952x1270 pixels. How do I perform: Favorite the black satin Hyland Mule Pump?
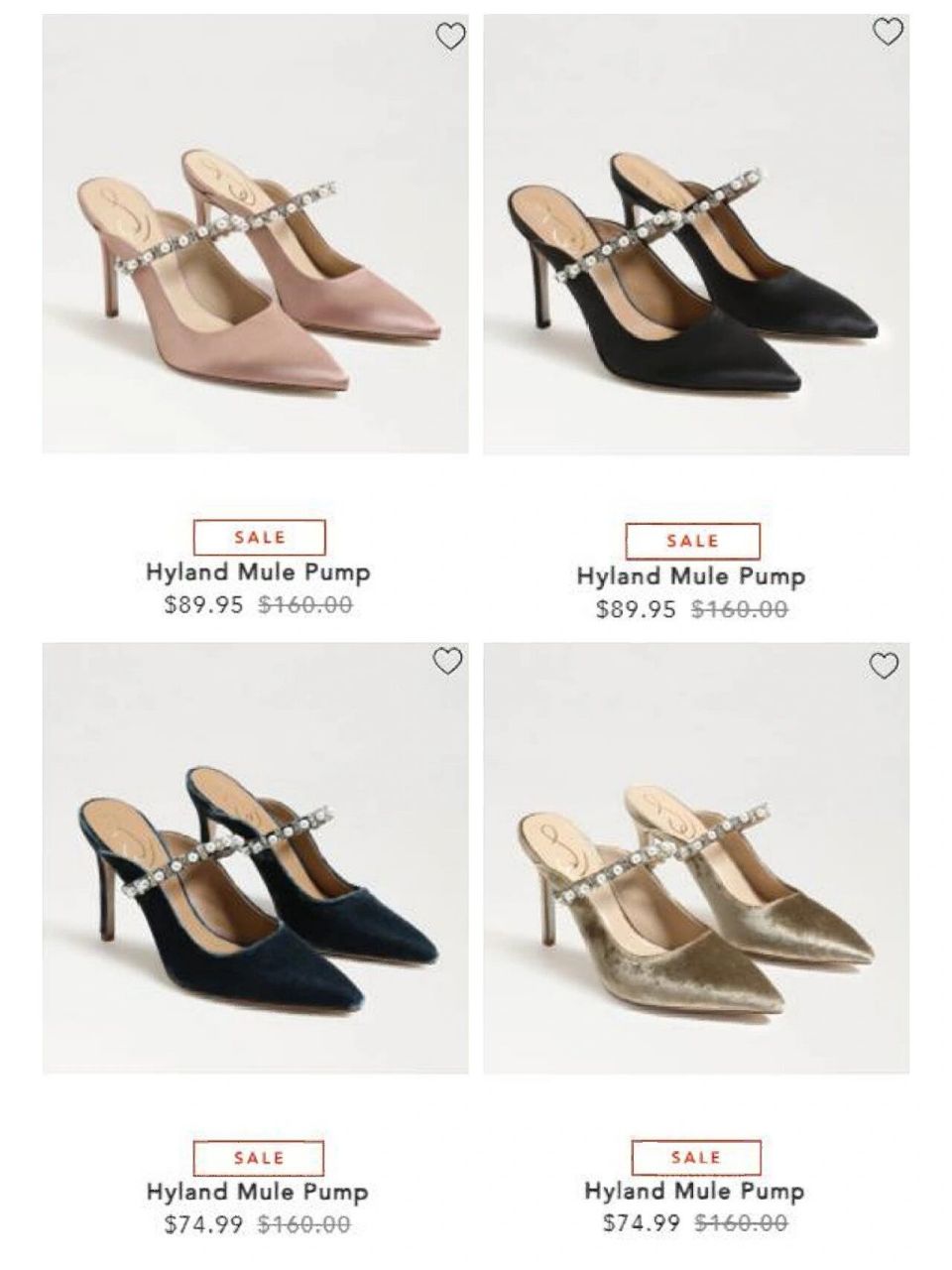(888, 32)
